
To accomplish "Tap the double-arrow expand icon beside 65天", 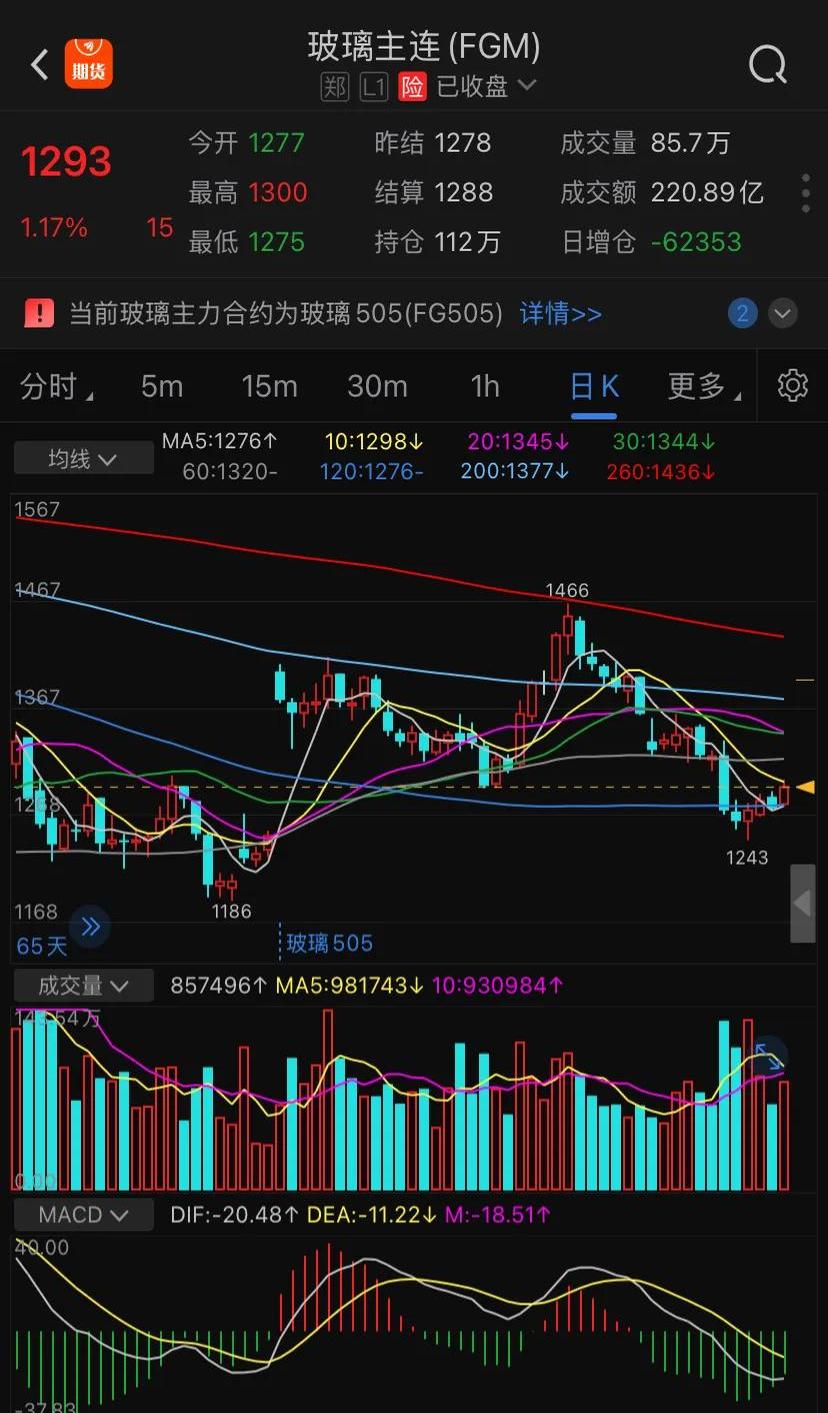I will coord(91,928).
